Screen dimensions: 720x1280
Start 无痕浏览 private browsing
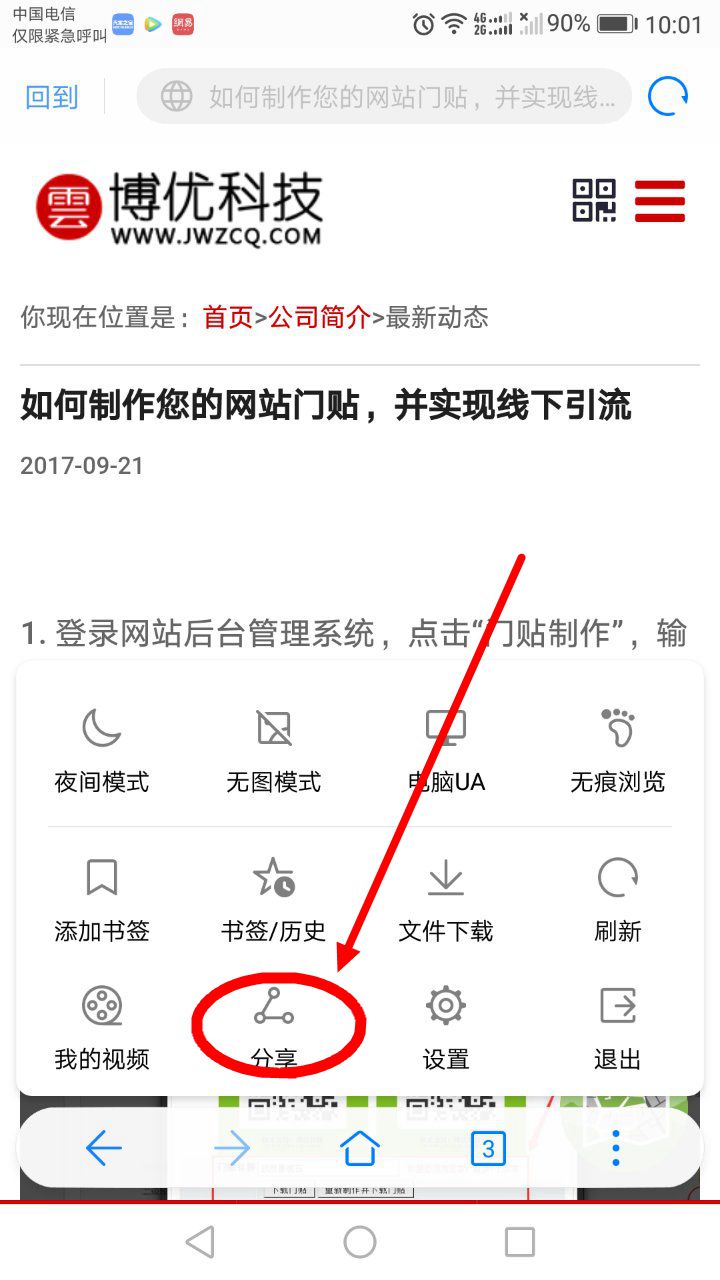tap(618, 750)
